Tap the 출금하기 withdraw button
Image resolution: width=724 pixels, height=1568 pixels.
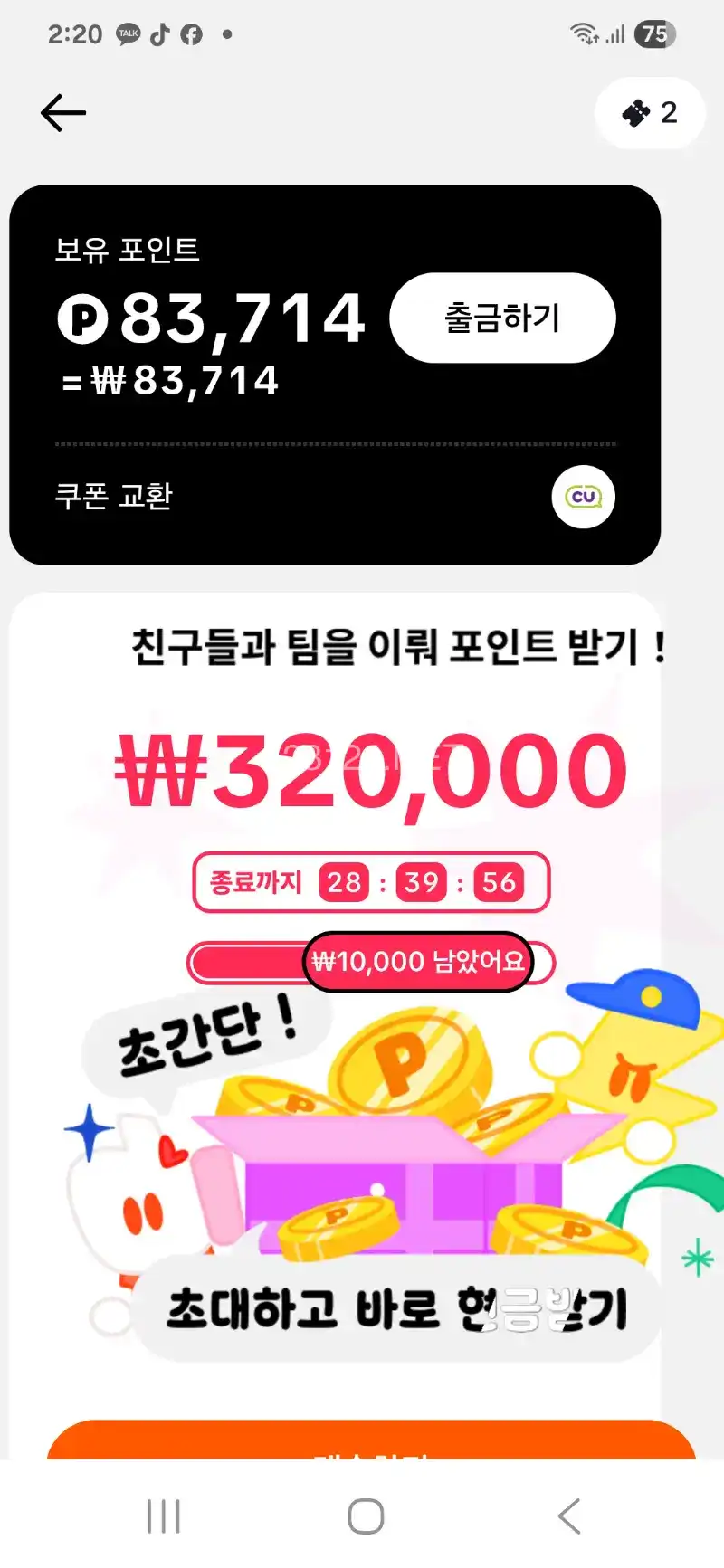click(502, 318)
